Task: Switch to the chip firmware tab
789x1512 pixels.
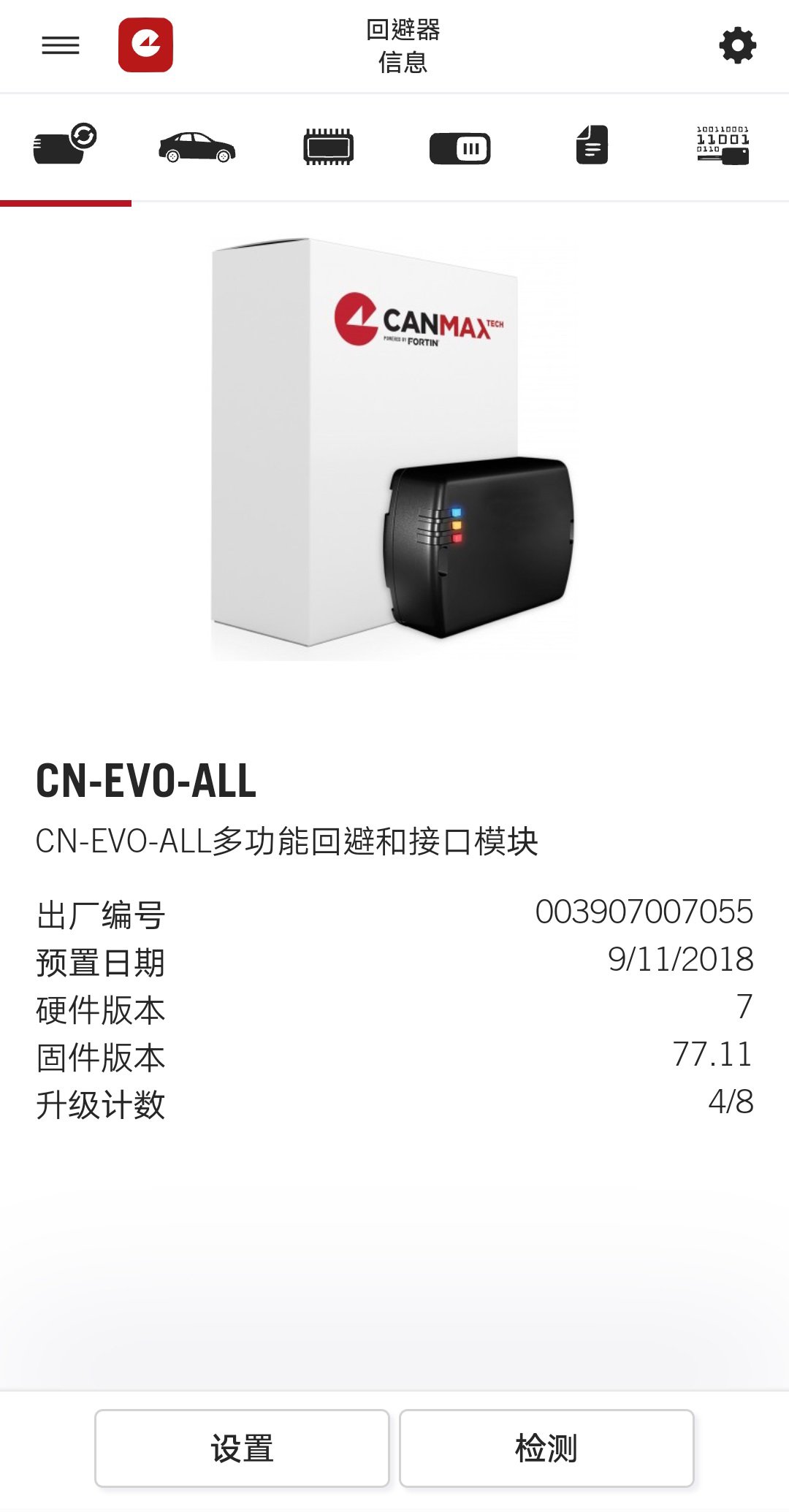Action: coord(329,146)
